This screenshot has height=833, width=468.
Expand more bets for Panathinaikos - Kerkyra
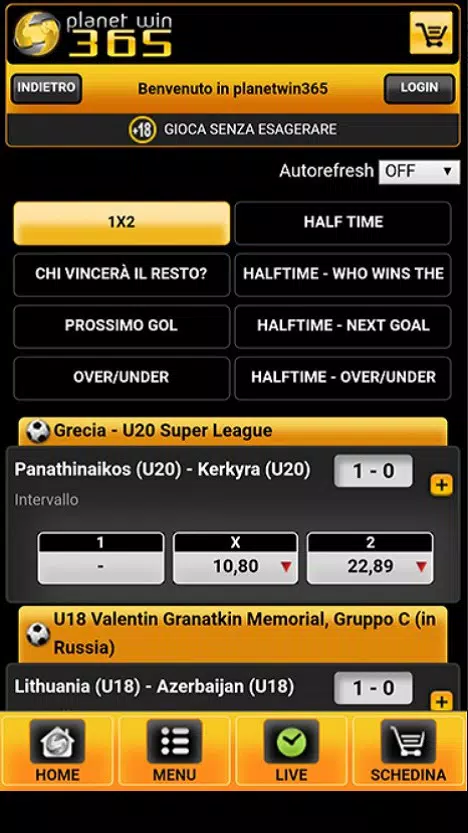pyautogui.click(x=441, y=485)
